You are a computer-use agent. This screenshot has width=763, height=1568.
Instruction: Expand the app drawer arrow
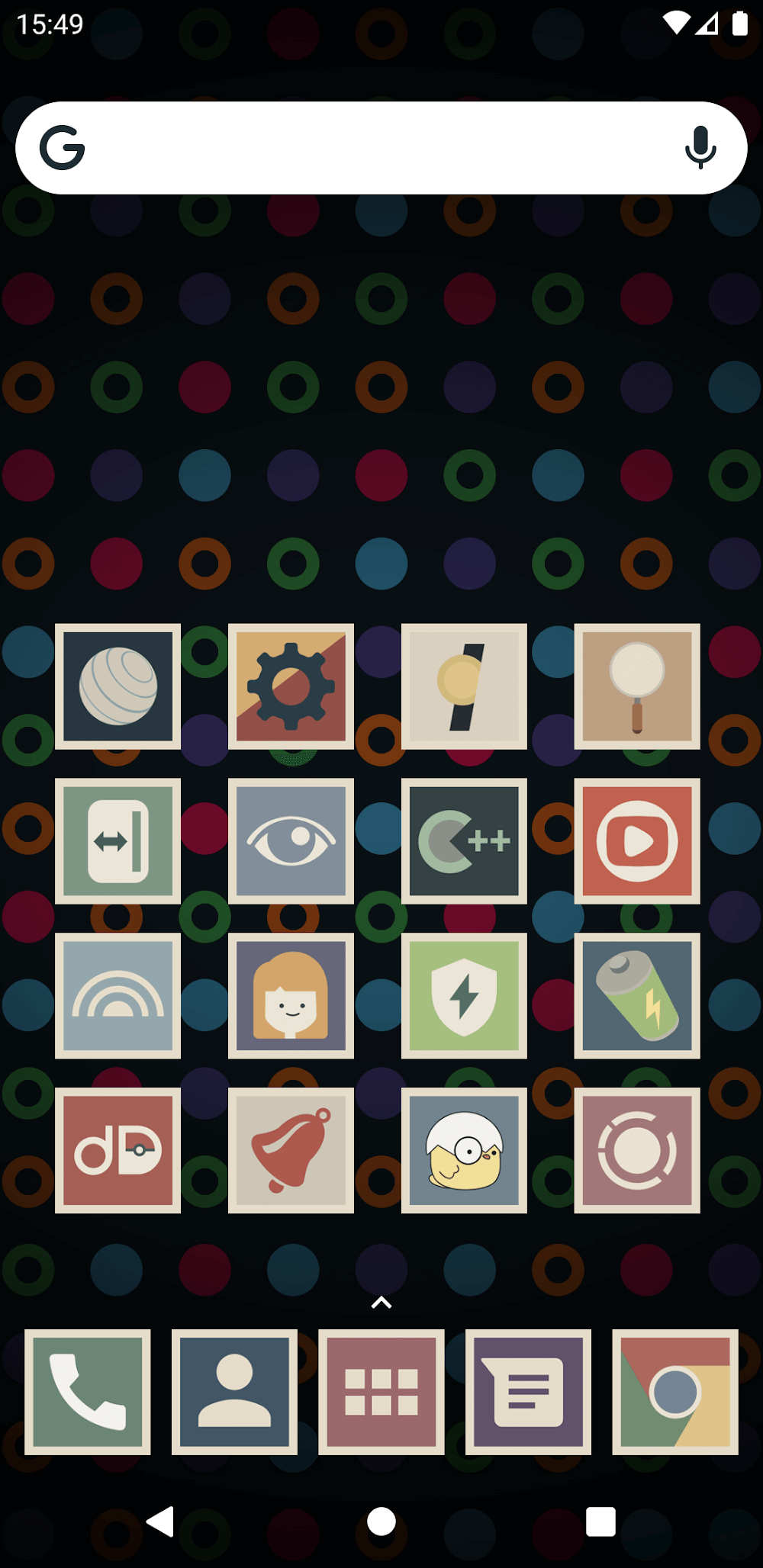381,1303
